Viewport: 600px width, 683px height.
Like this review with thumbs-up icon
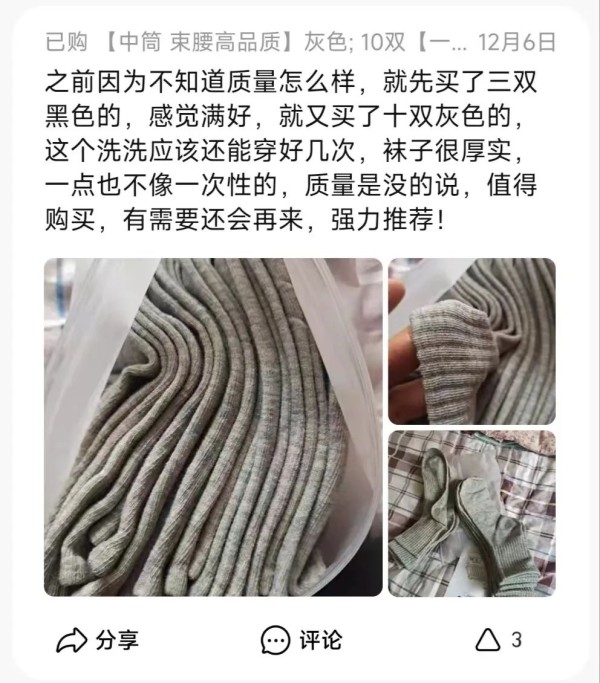click(488, 640)
